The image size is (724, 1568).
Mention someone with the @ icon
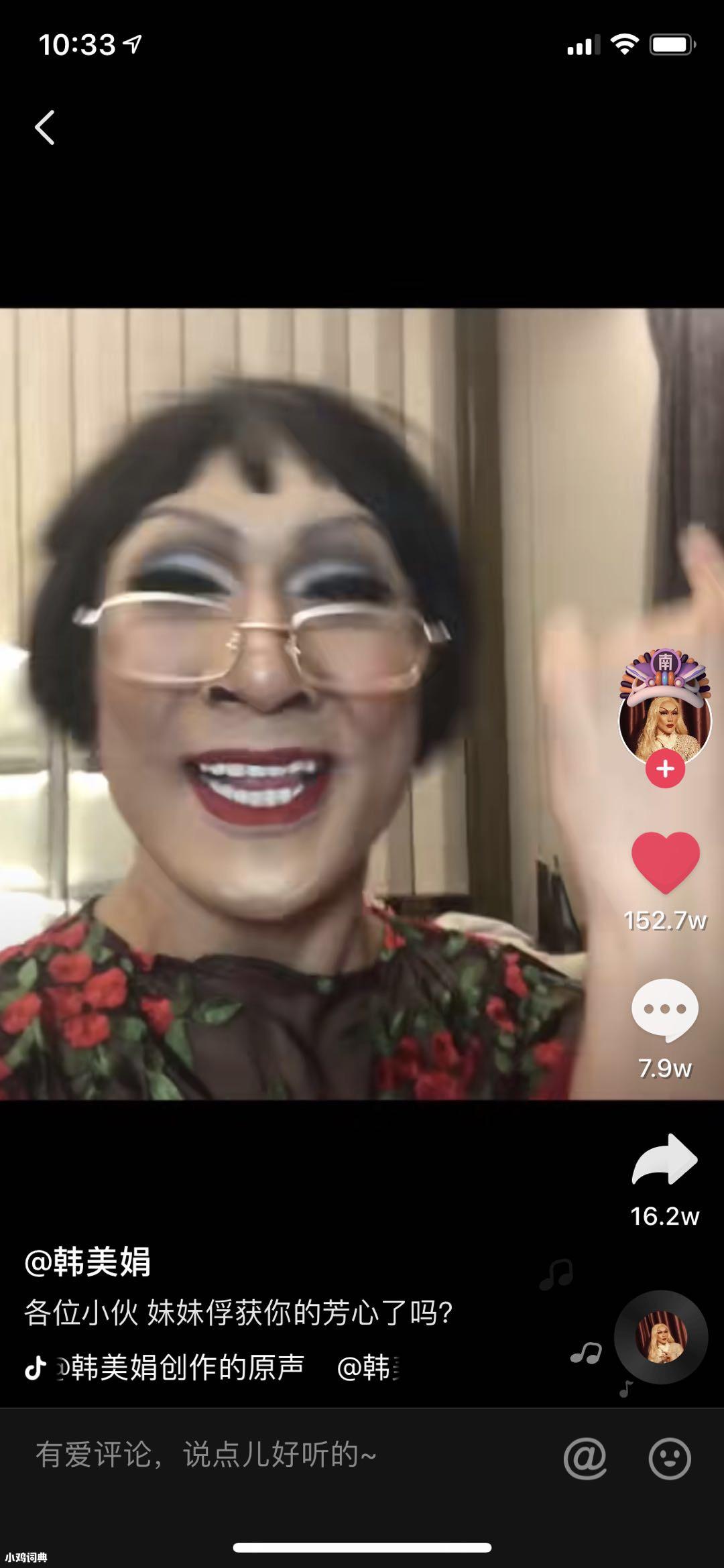585,1458
